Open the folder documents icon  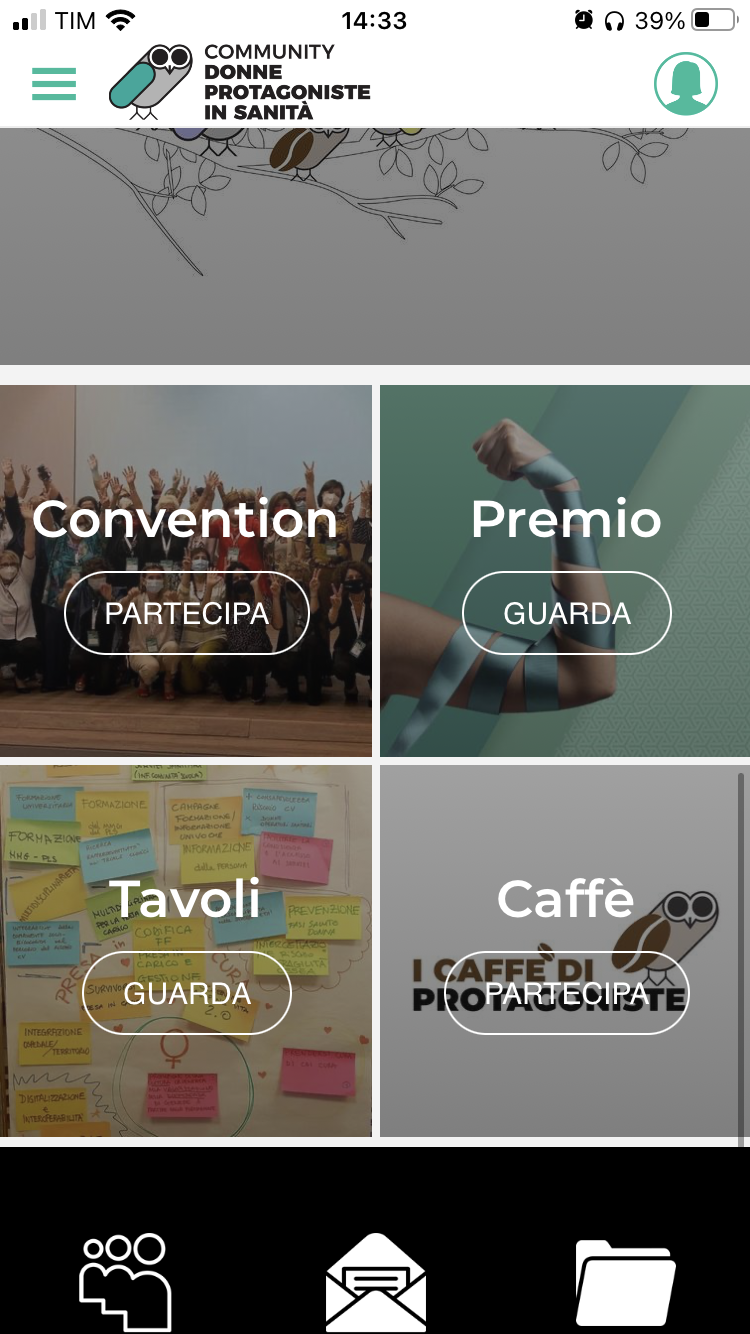[x=625, y=1282]
